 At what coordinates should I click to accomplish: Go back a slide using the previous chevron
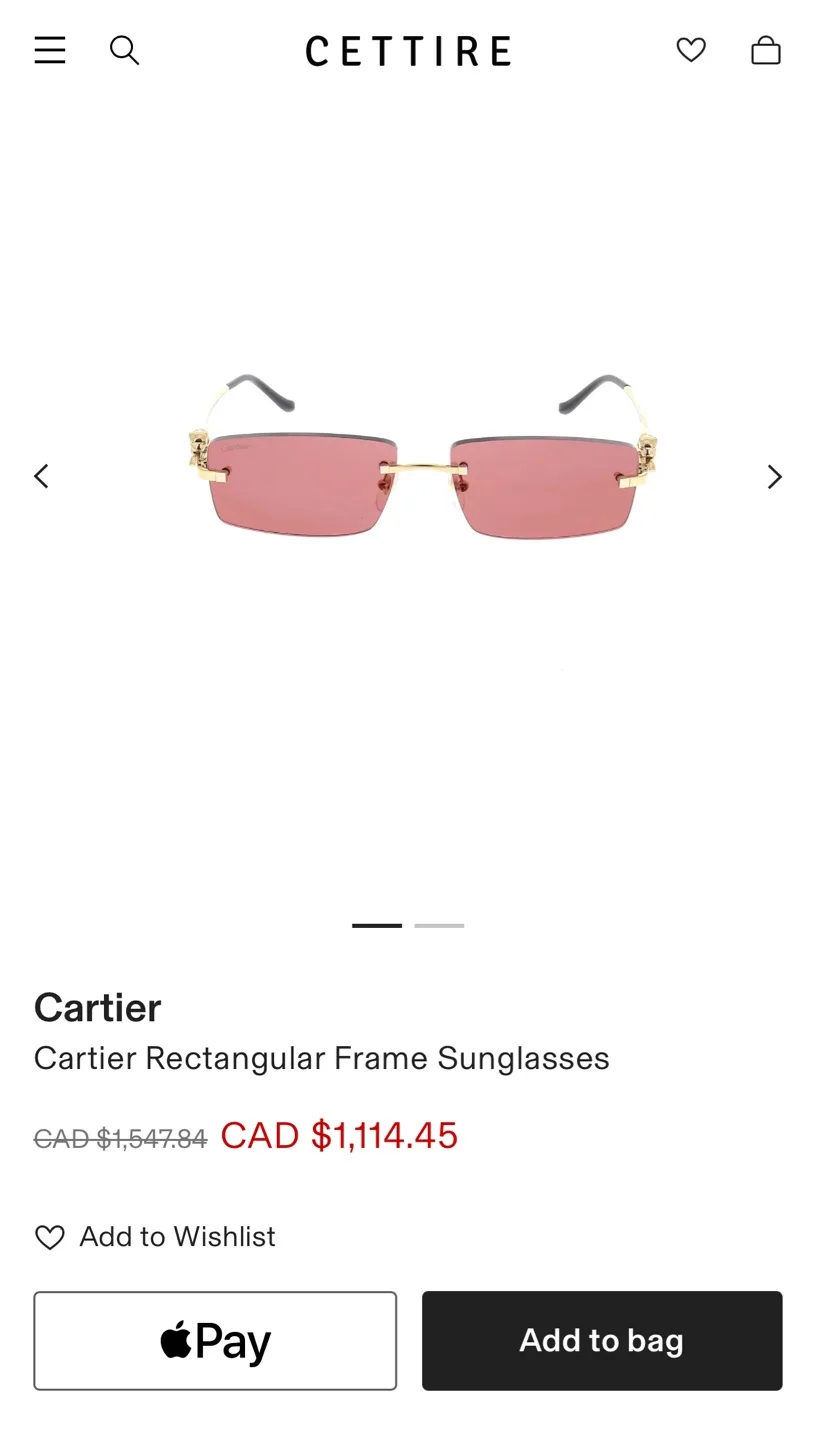tap(41, 476)
